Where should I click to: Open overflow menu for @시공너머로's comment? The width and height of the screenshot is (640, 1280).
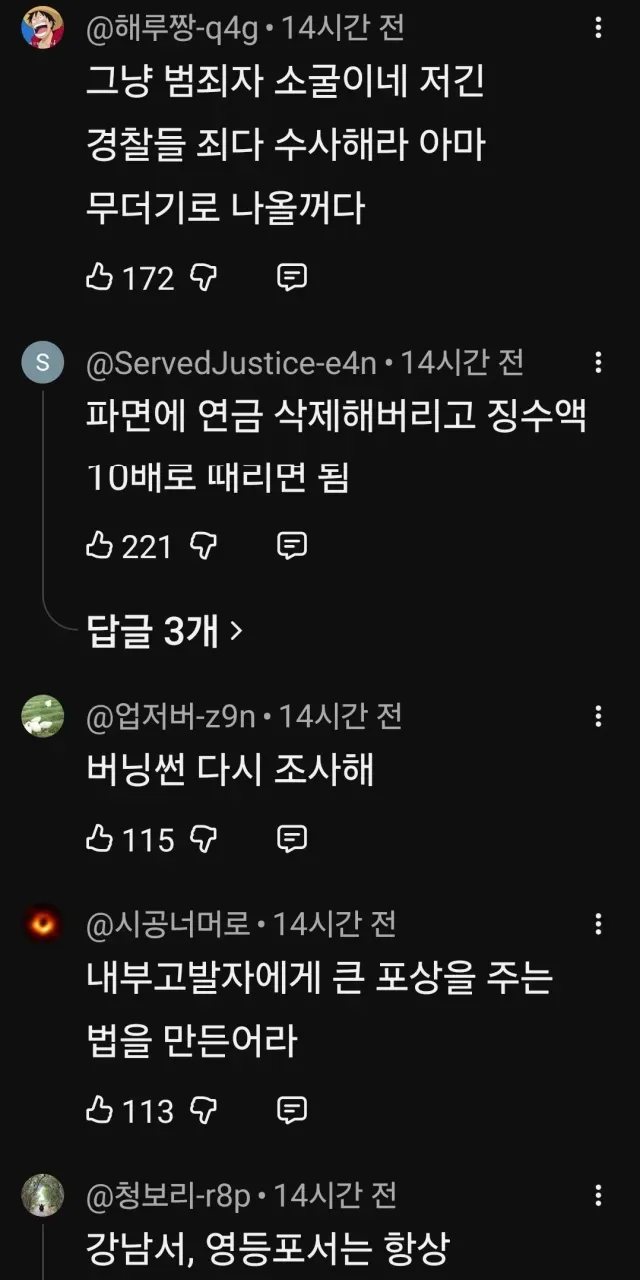[x=598, y=924]
